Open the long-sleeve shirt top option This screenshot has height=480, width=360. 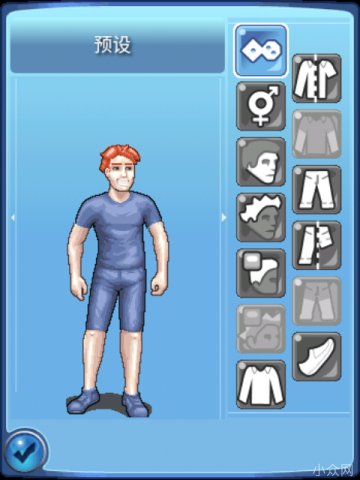261,385
